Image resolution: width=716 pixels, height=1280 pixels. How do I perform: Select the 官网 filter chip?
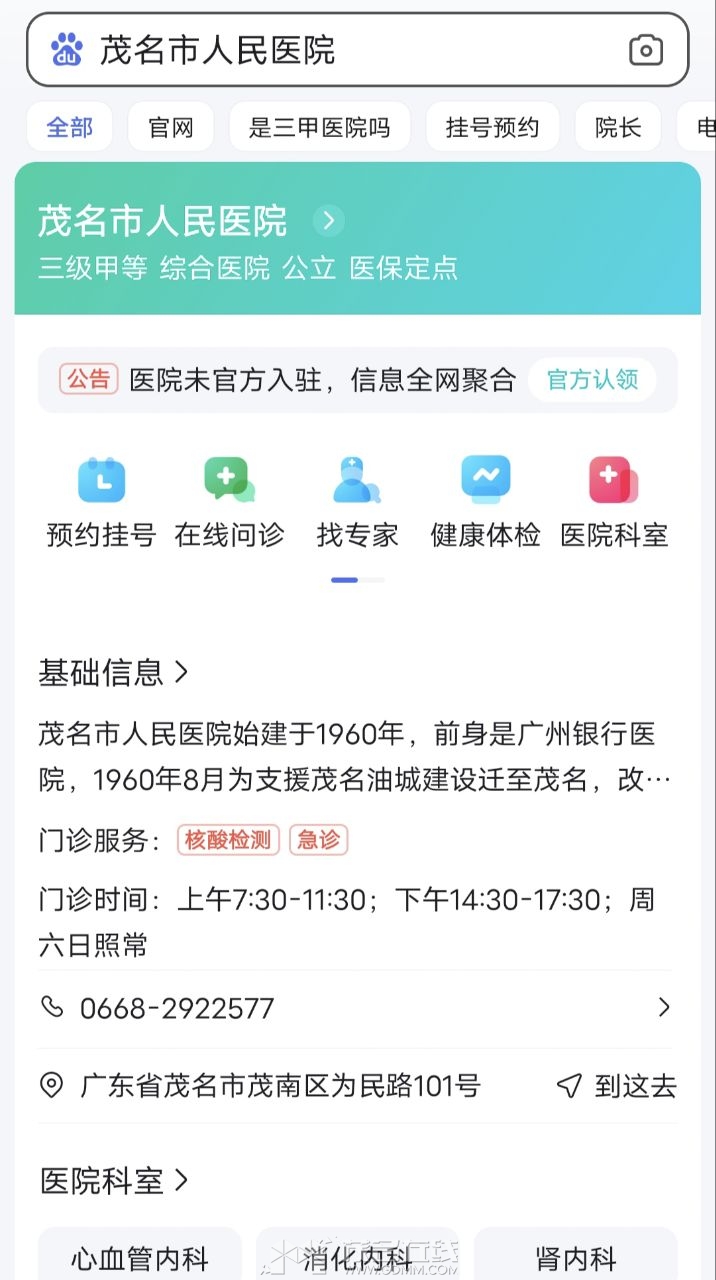tap(171, 128)
